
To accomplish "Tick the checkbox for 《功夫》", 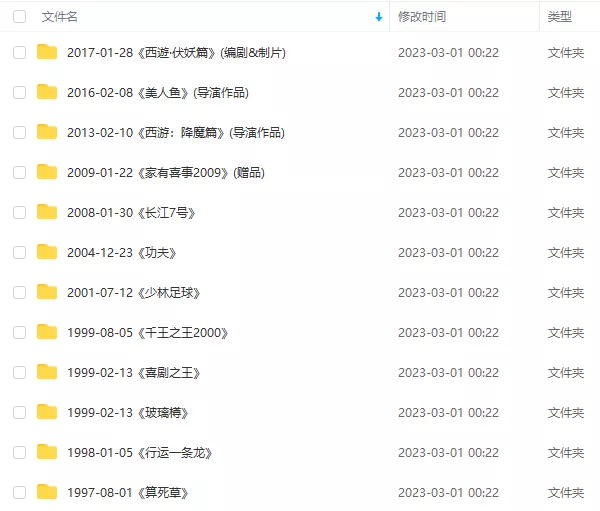I will click(19, 252).
